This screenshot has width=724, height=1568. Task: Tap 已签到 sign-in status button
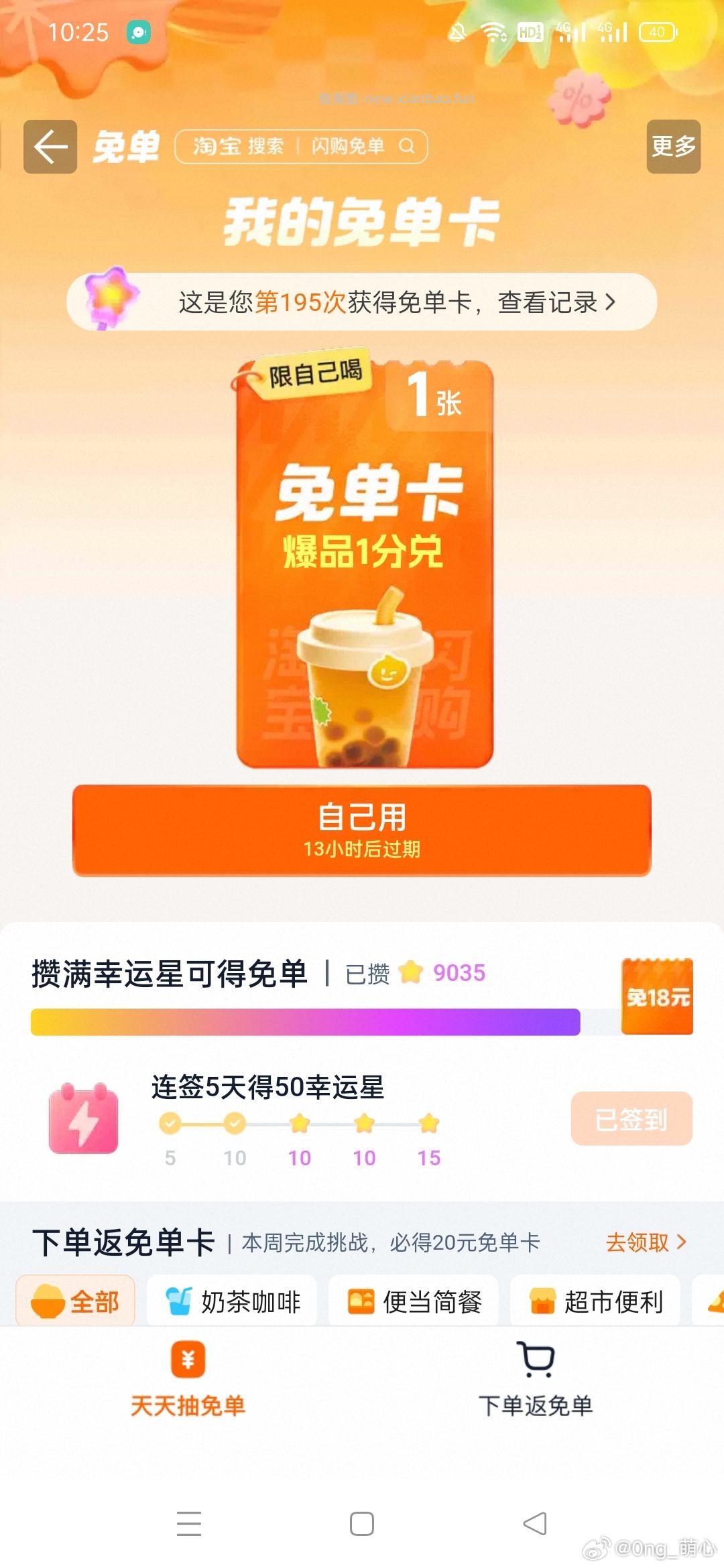[631, 1119]
